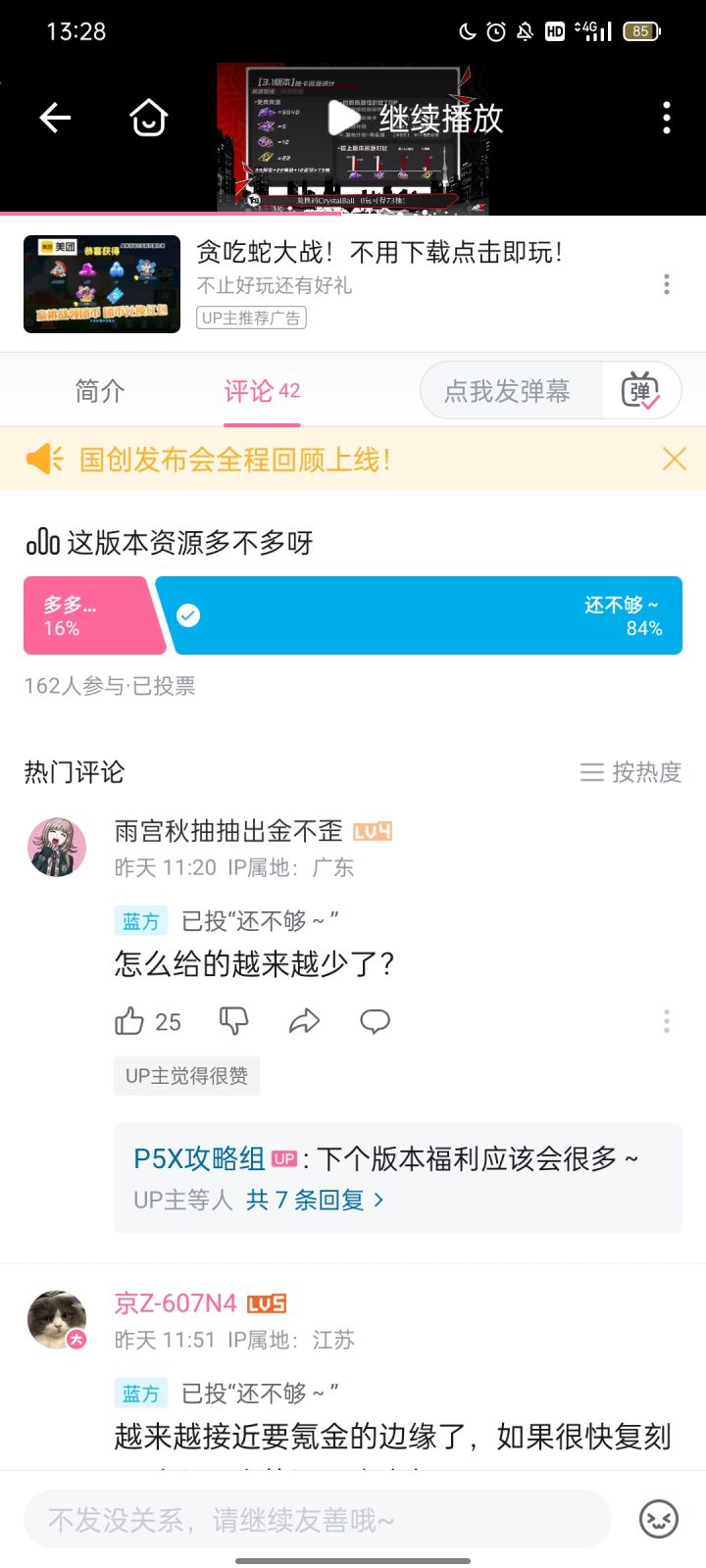The image size is (706, 1568).
Task: Open the video's top-right more options menu
Action: tap(666, 118)
